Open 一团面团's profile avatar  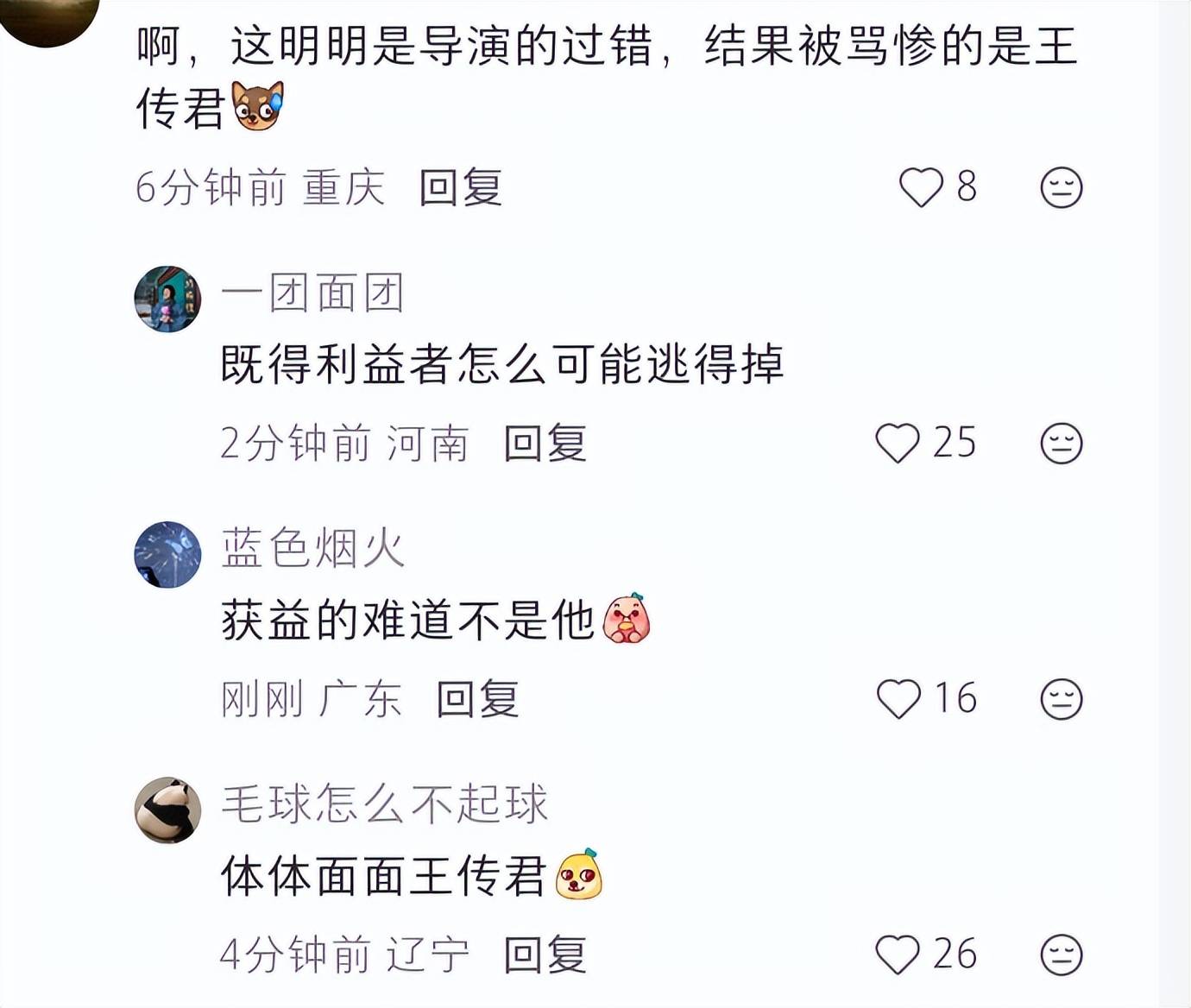click(x=167, y=299)
